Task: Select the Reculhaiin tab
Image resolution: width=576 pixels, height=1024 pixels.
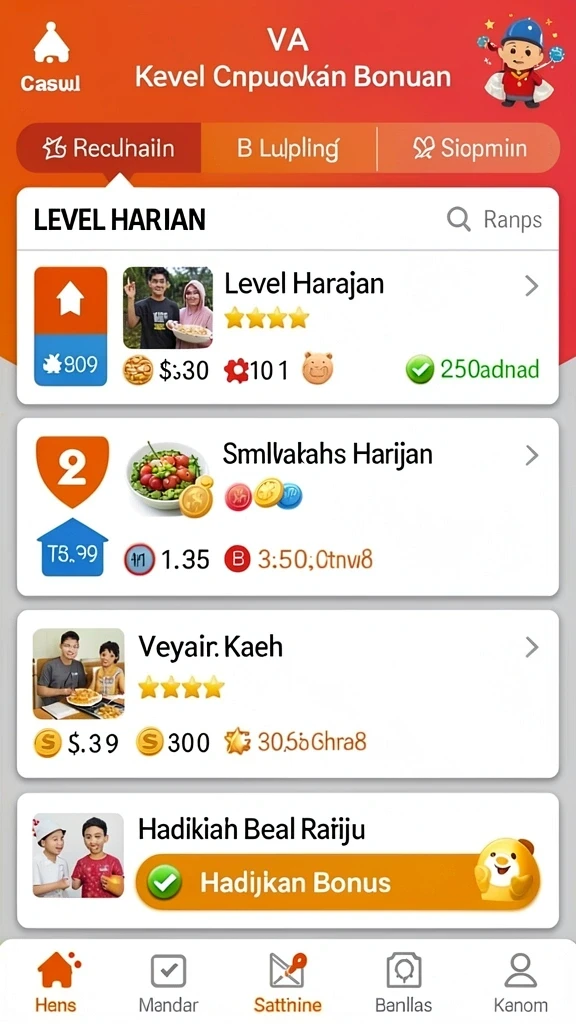Action: coord(109,148)
